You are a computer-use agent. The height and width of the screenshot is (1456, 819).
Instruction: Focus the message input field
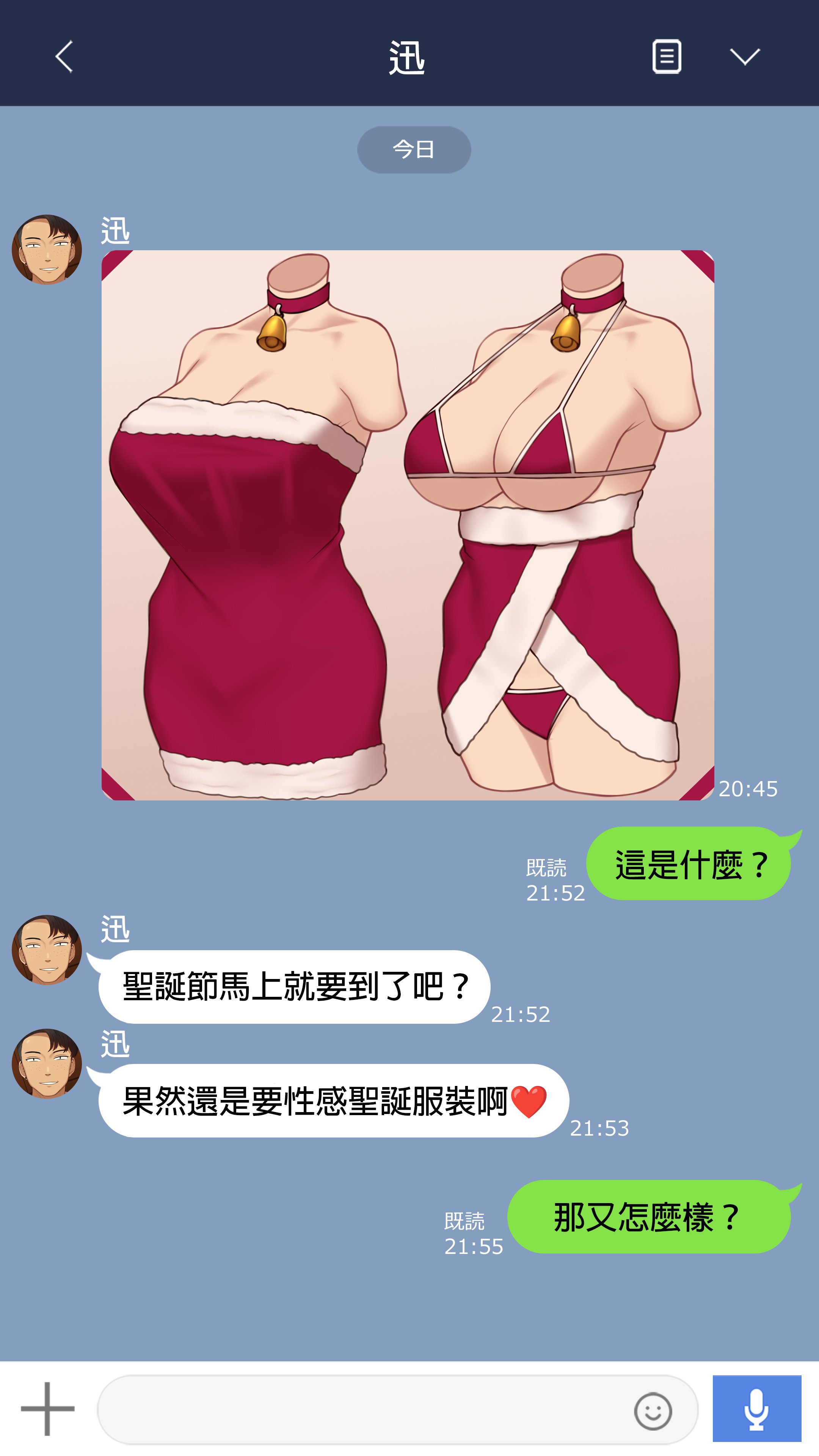point(362,1410)
